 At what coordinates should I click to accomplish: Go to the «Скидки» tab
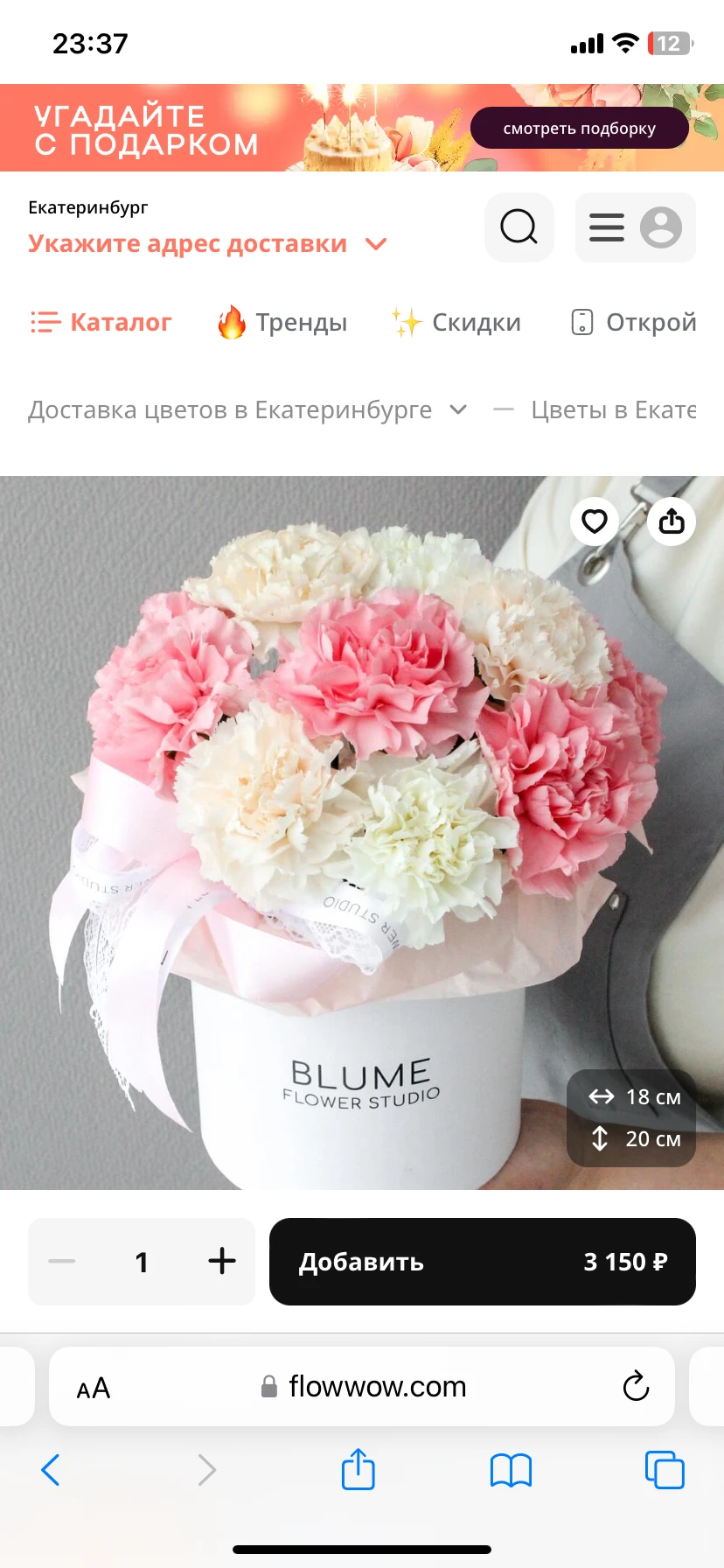(x=456, y=322)
